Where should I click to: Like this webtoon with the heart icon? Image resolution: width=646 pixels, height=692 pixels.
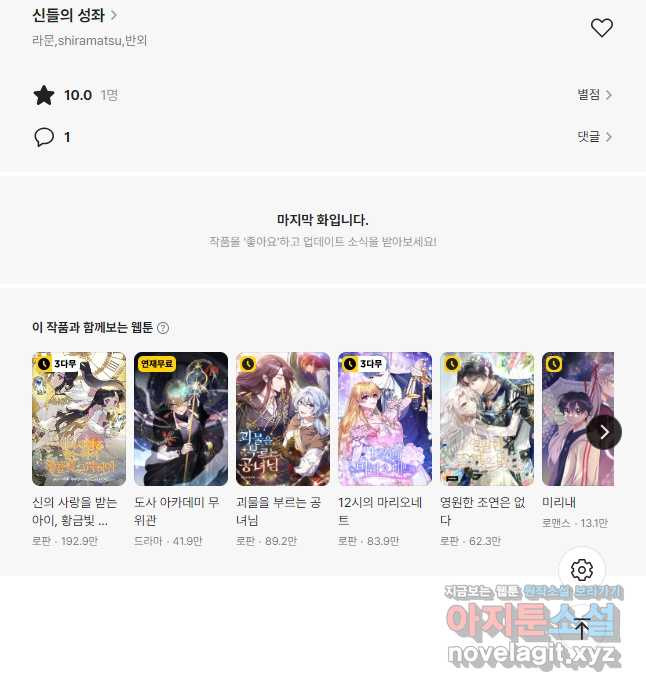601,28
